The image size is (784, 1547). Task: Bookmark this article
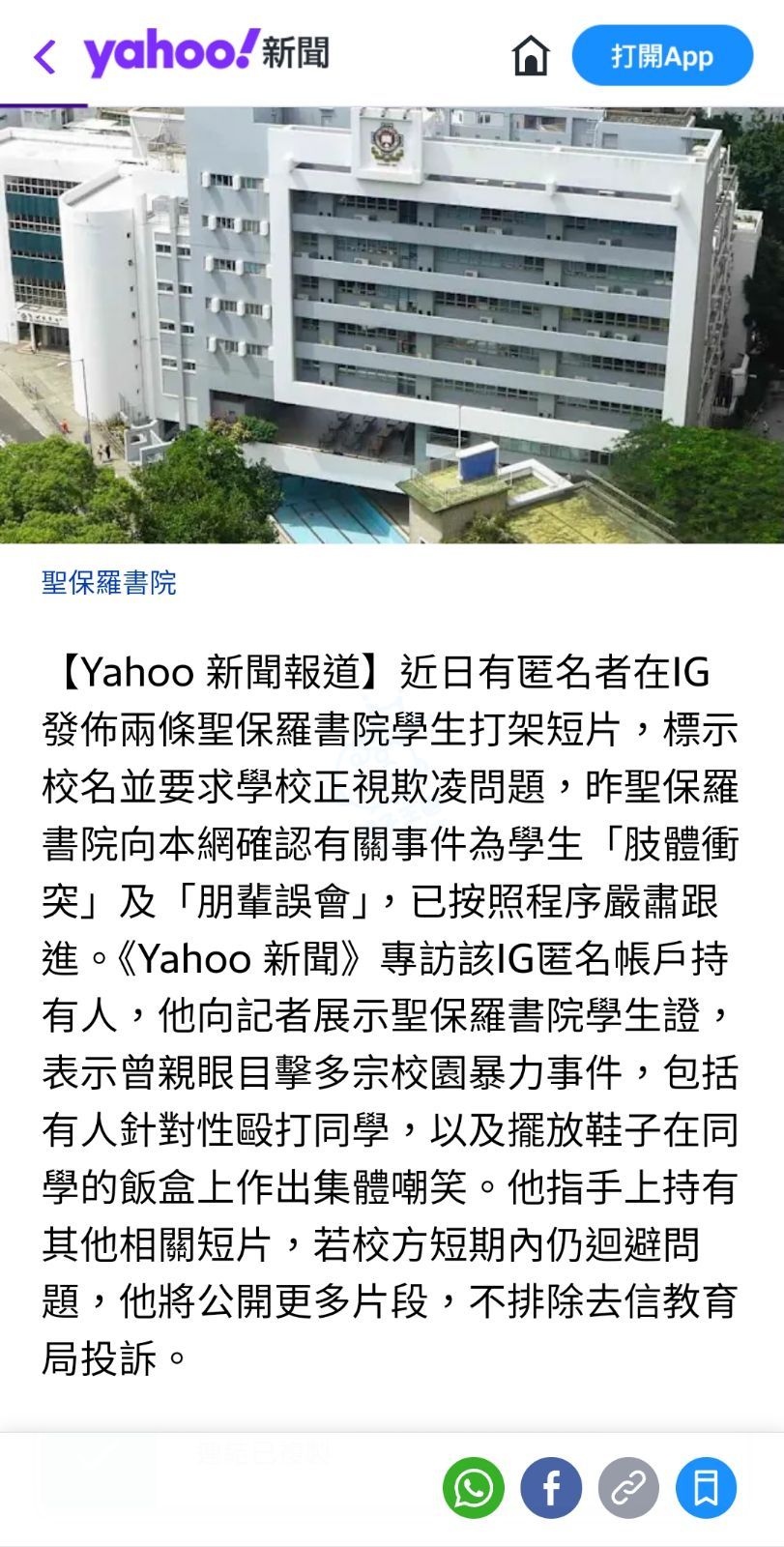point(706,1487)
